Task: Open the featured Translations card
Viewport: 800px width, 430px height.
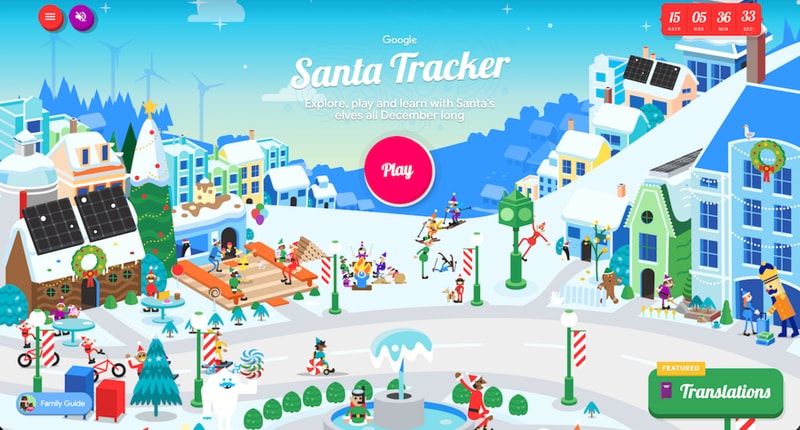Action: 715,392
